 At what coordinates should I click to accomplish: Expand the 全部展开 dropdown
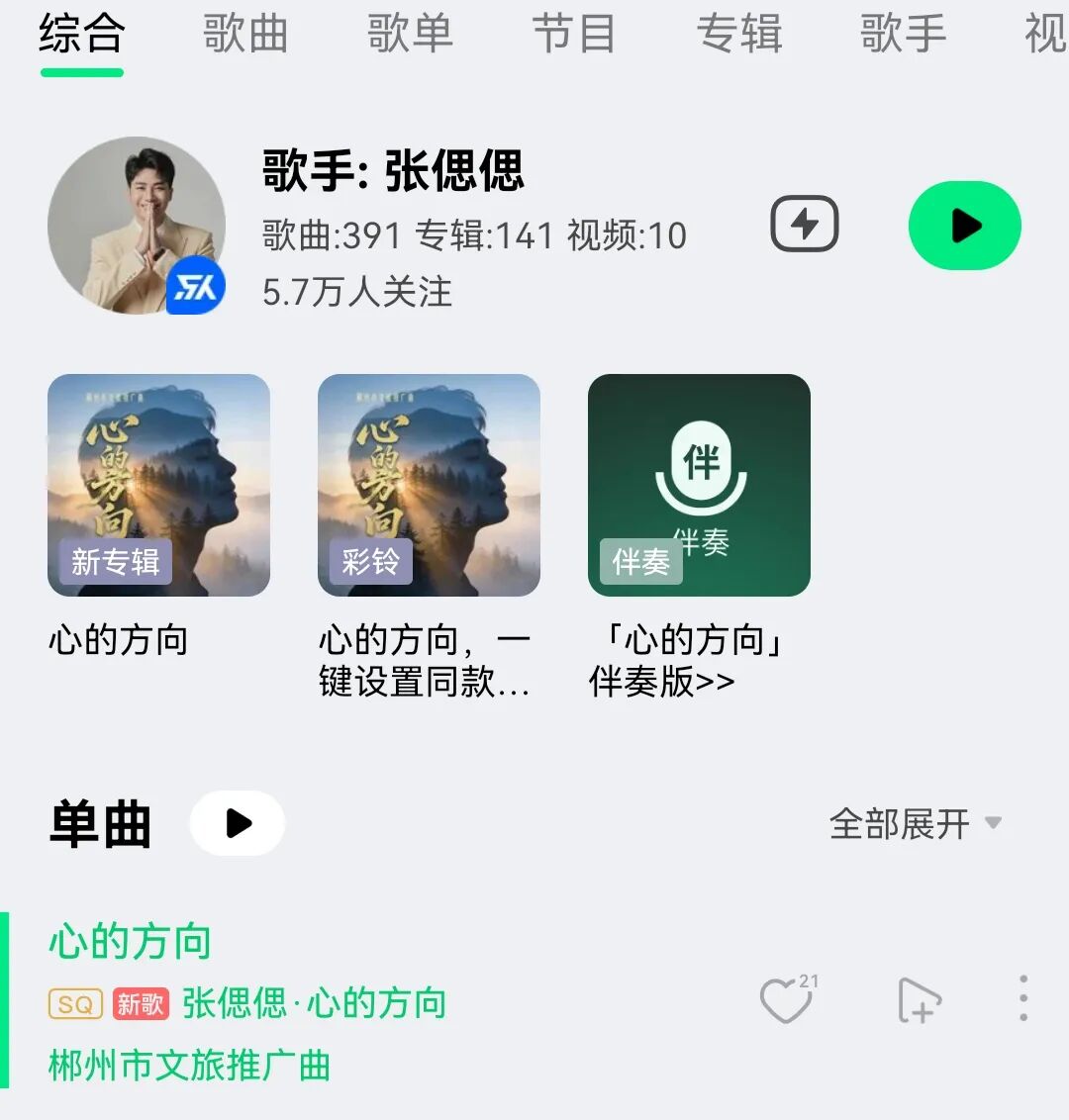(915, 823)
